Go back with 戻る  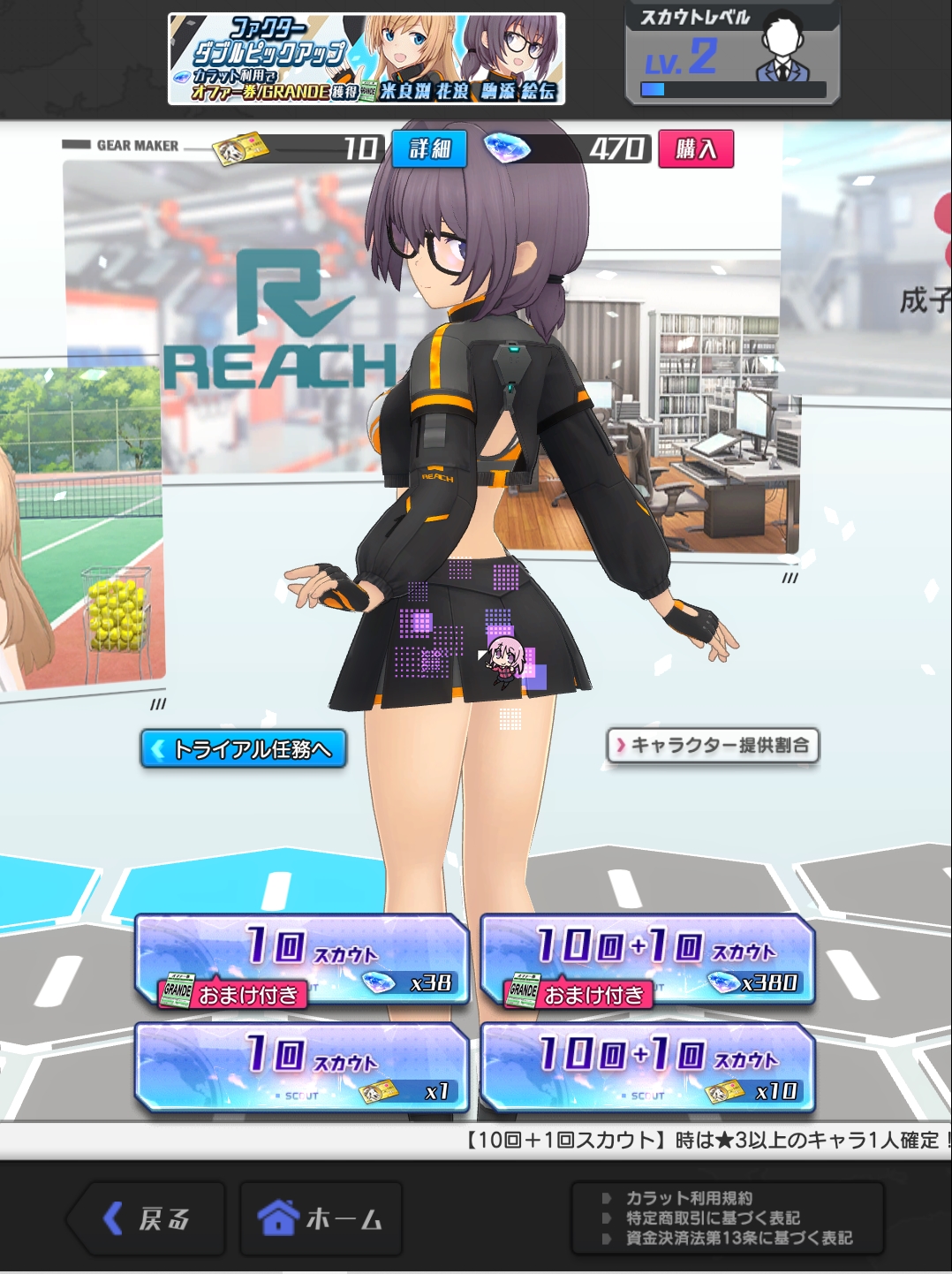click(x=147, y=1219)
